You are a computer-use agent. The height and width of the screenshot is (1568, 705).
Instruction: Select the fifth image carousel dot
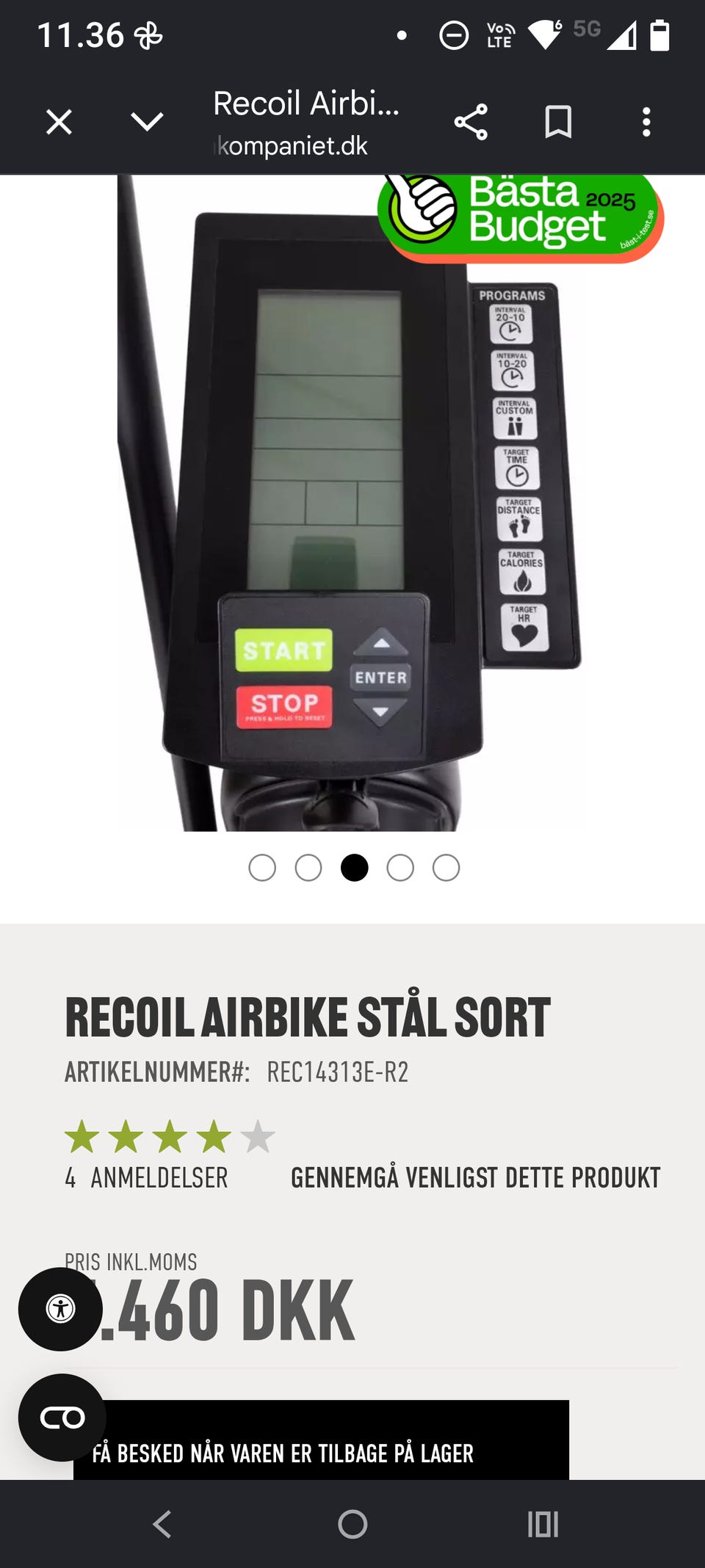coord(446,868)
